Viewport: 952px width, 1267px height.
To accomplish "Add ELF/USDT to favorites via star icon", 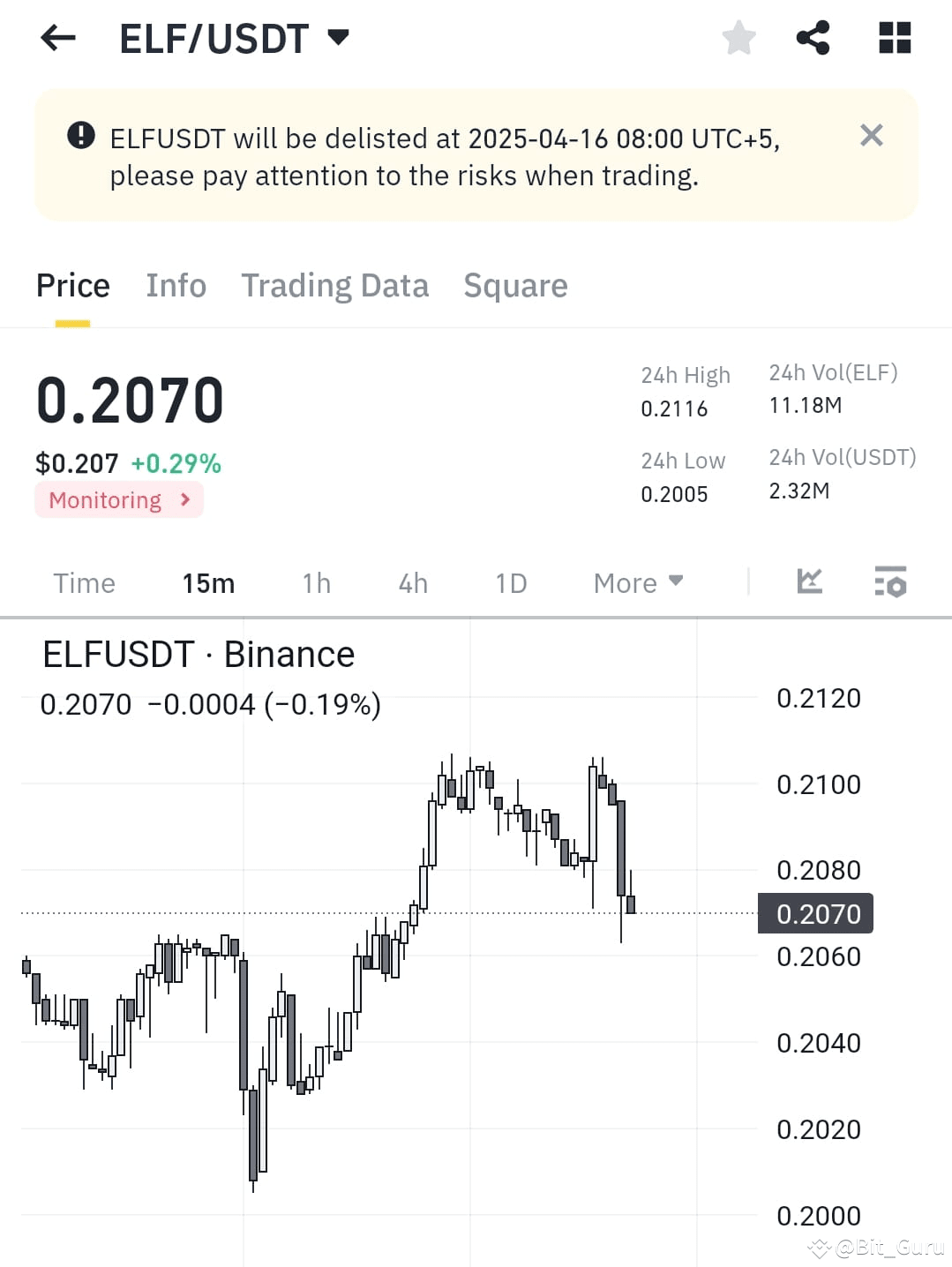I will point(739,37).
